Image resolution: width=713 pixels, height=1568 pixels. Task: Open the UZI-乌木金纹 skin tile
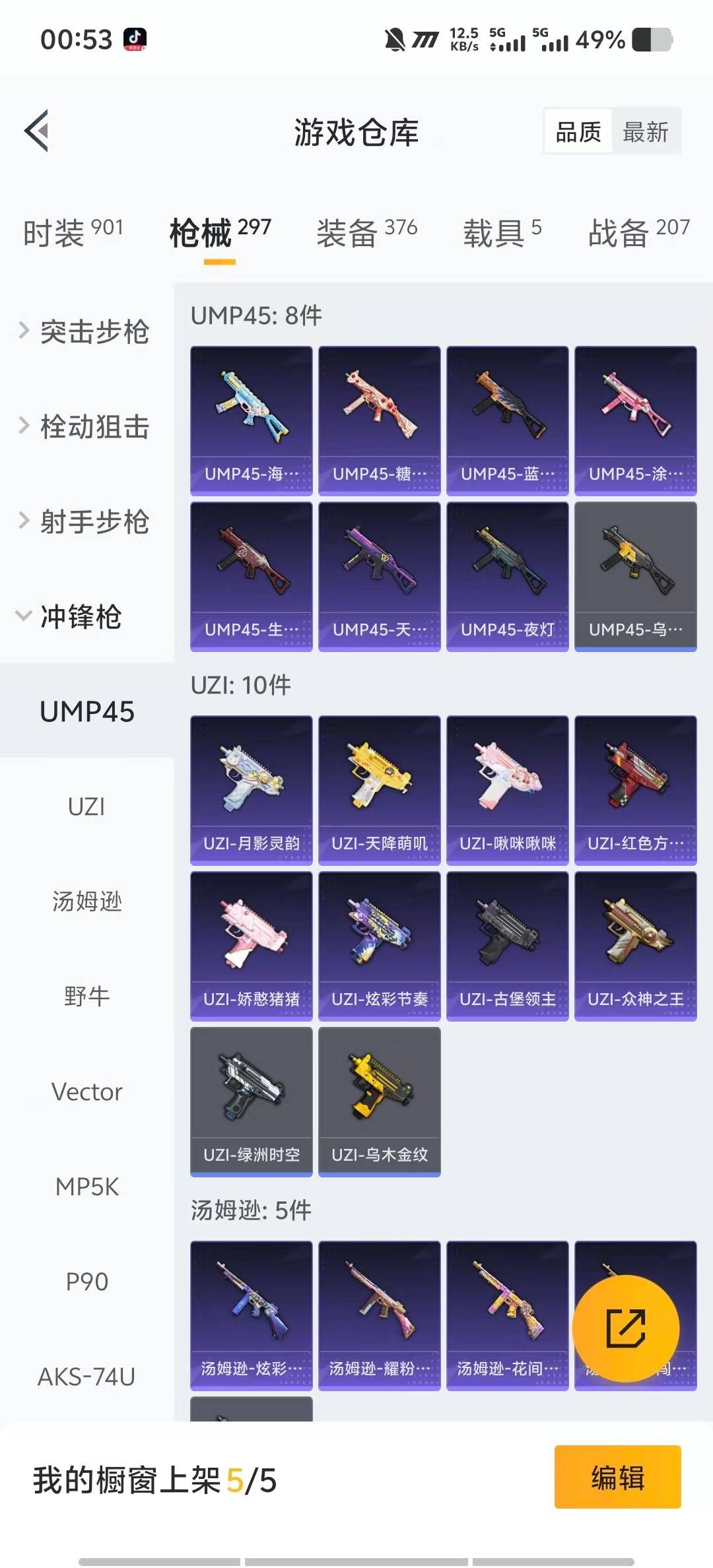[x=379, y=1101]
